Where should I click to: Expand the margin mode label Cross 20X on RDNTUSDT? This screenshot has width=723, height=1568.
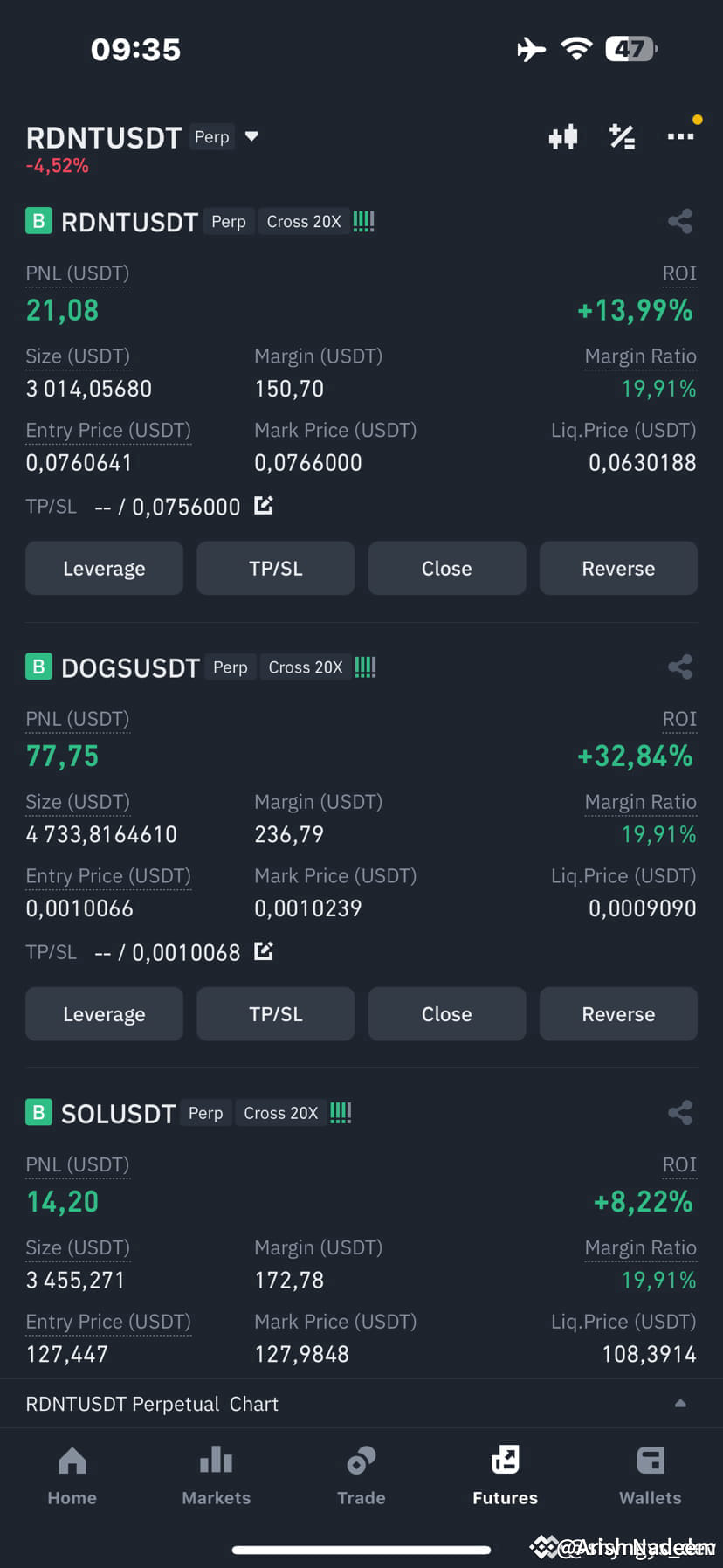pos(304,221)
